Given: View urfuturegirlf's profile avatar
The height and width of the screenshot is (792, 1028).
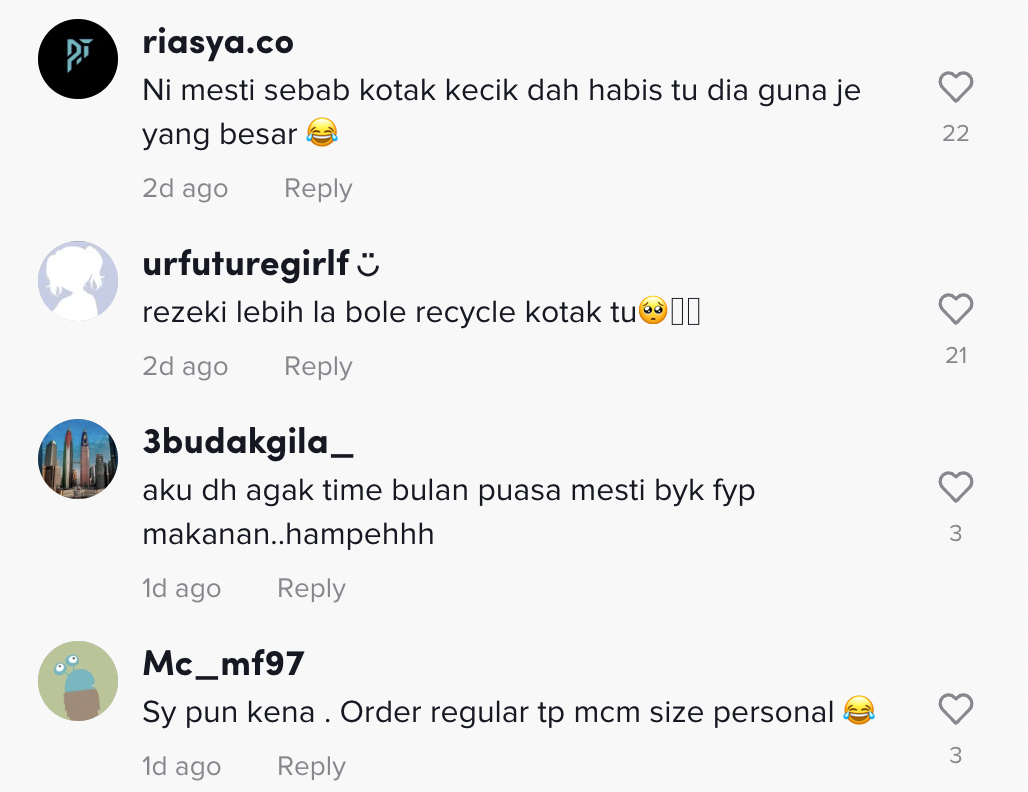Looking at the screenshot, I should pos(78,281).
